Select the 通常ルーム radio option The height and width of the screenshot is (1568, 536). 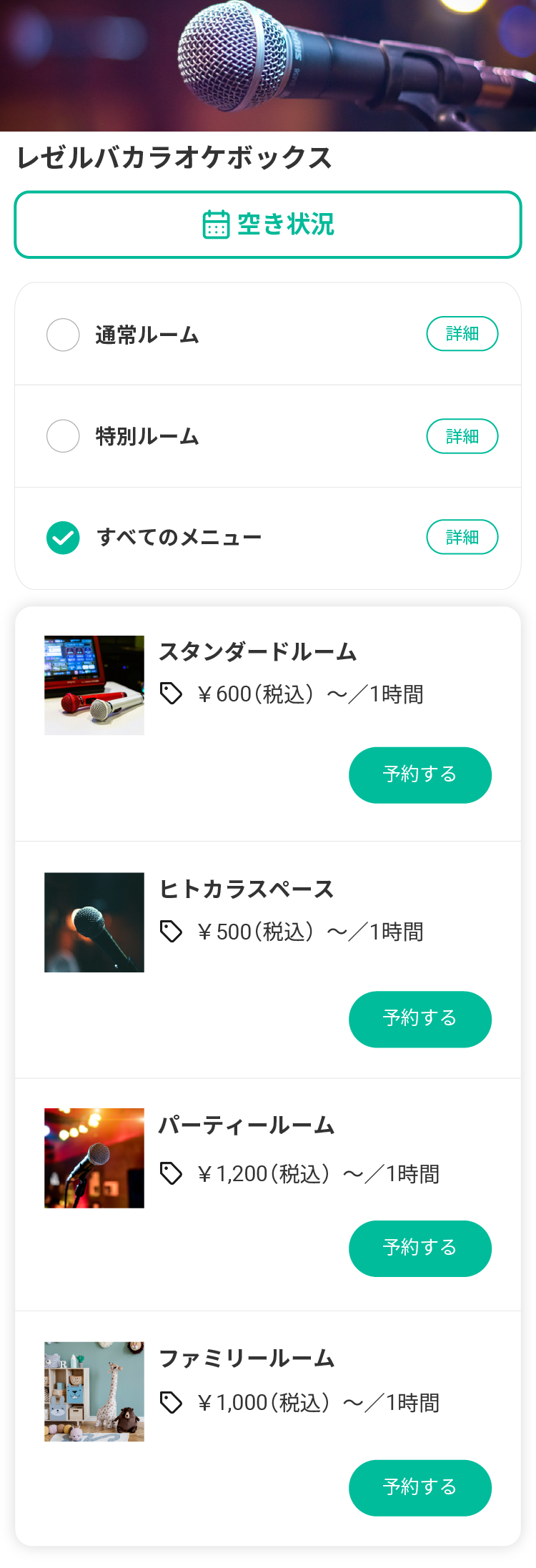63,335
